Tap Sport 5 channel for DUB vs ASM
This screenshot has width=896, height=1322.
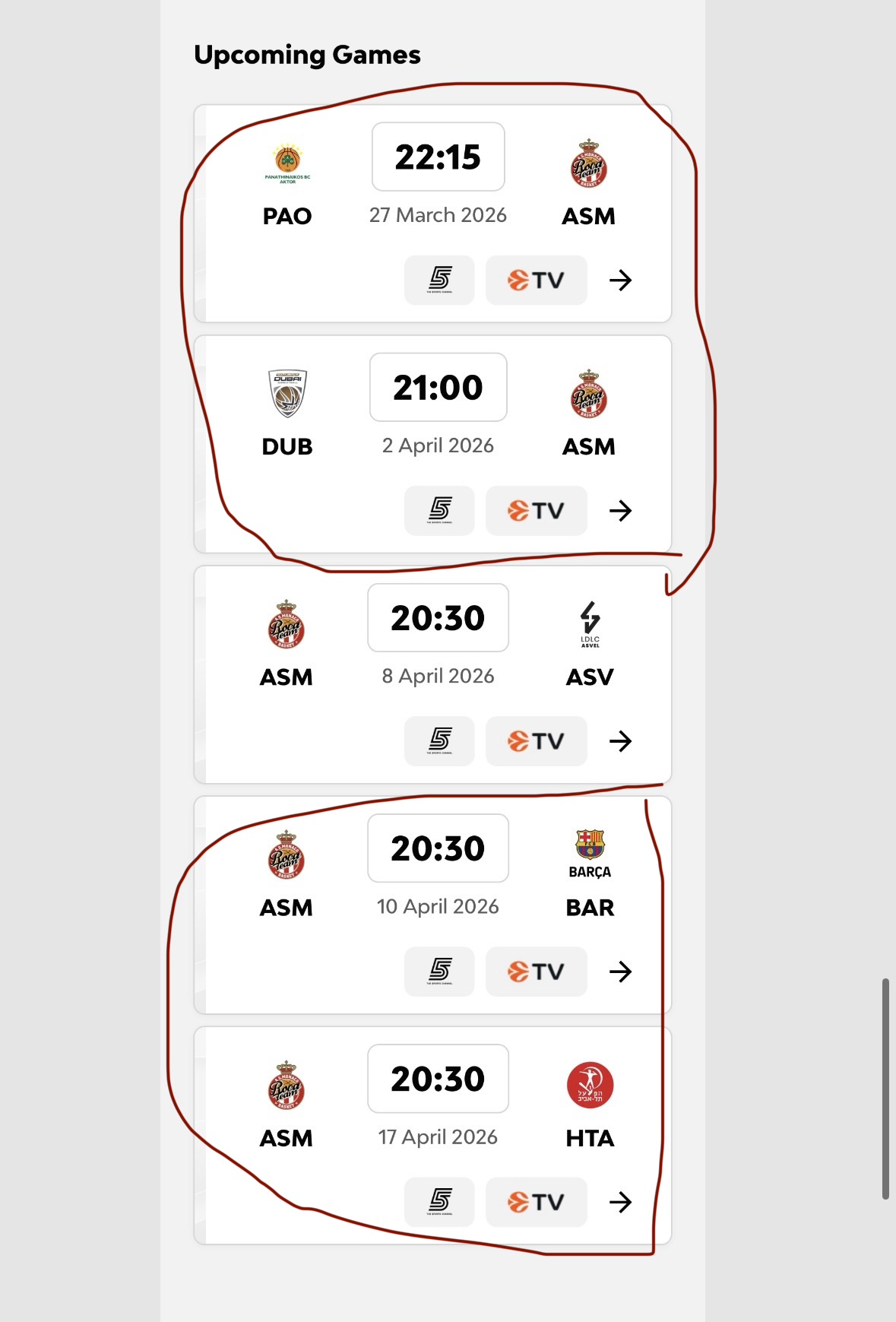pos(439,511)
